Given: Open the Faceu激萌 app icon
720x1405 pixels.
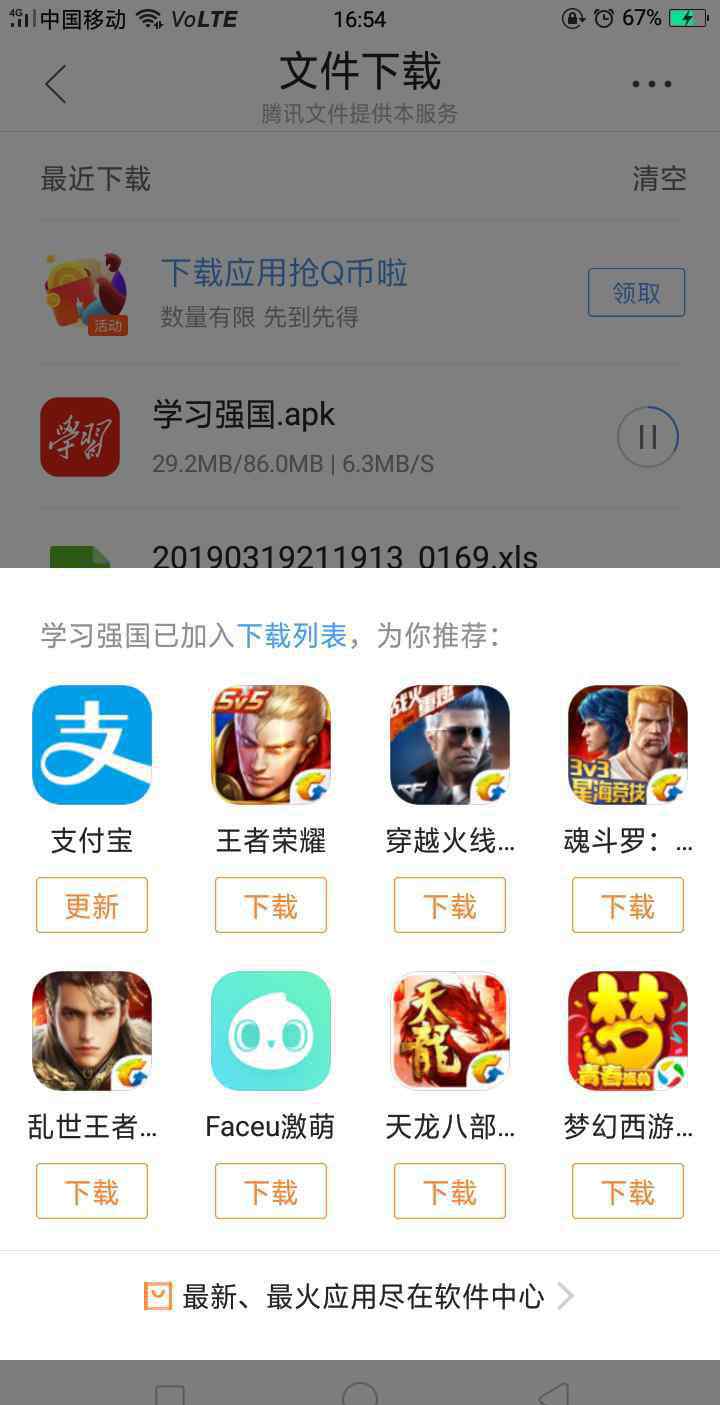Looking at the screenshot, I should [271, 1031].
